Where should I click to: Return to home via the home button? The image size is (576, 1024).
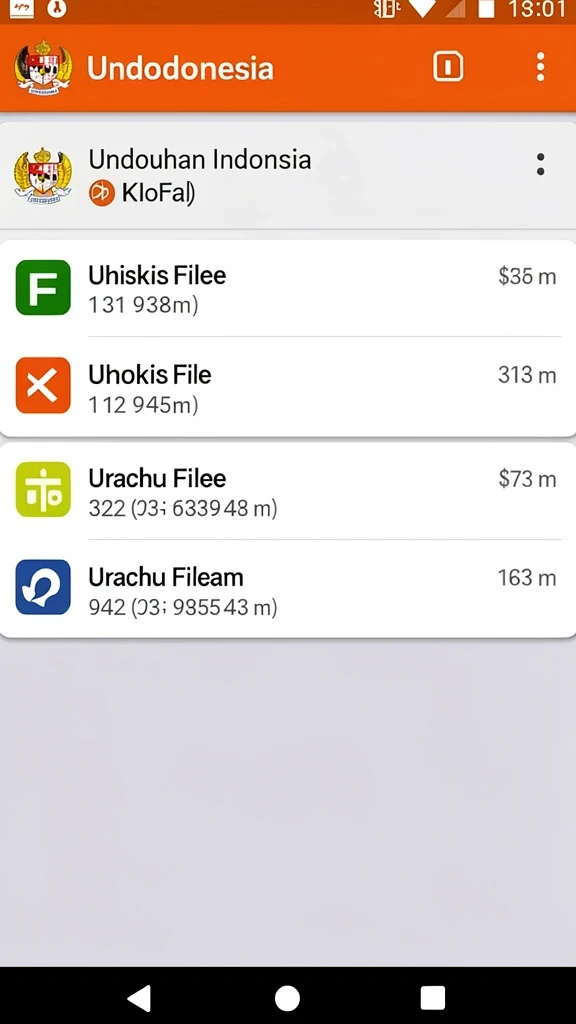pos(287,998)
